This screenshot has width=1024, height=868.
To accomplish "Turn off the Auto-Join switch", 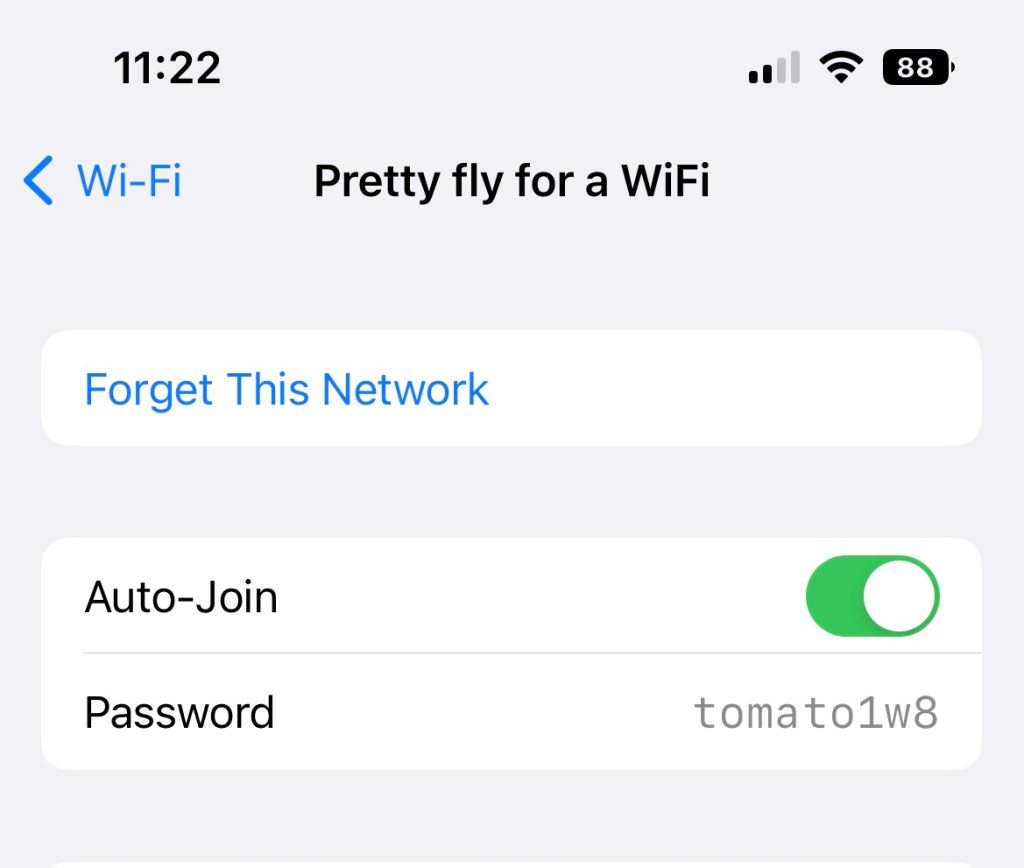I will click(x=872, y=597).
